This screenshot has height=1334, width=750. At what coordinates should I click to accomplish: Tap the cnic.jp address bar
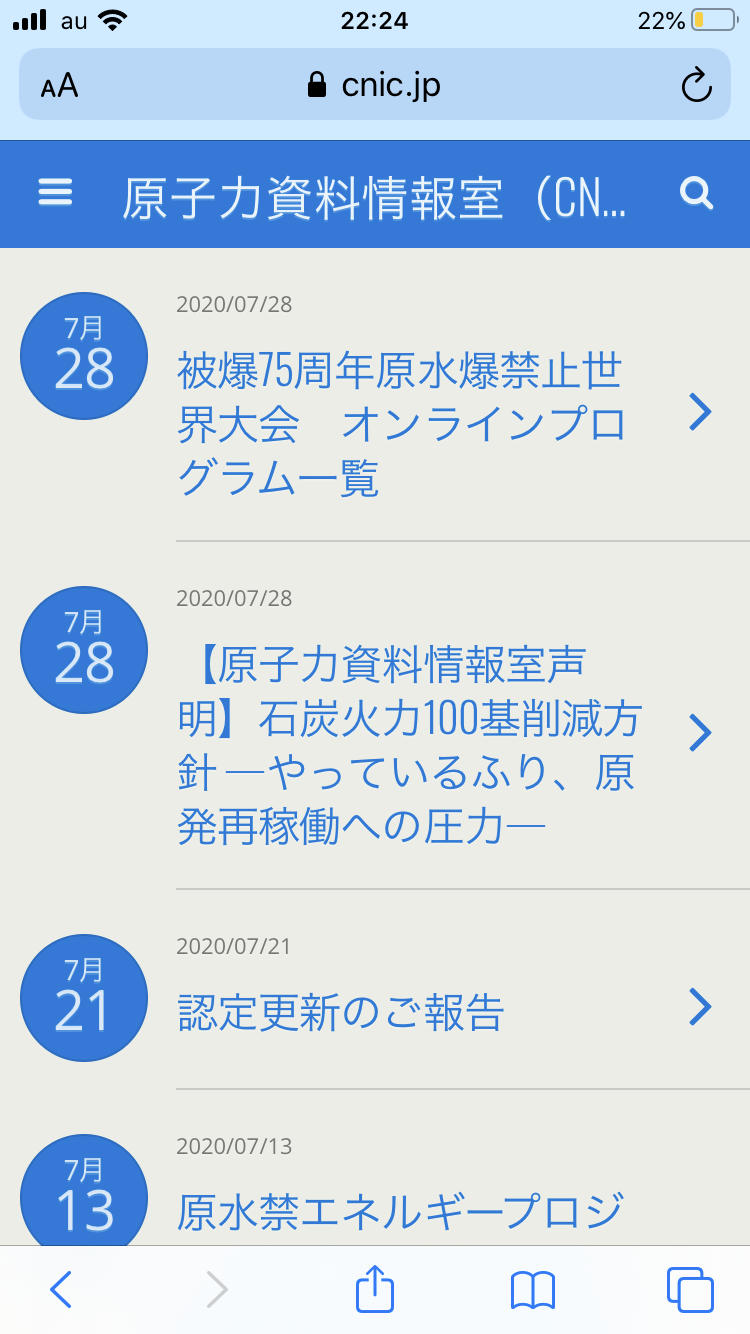375,85
